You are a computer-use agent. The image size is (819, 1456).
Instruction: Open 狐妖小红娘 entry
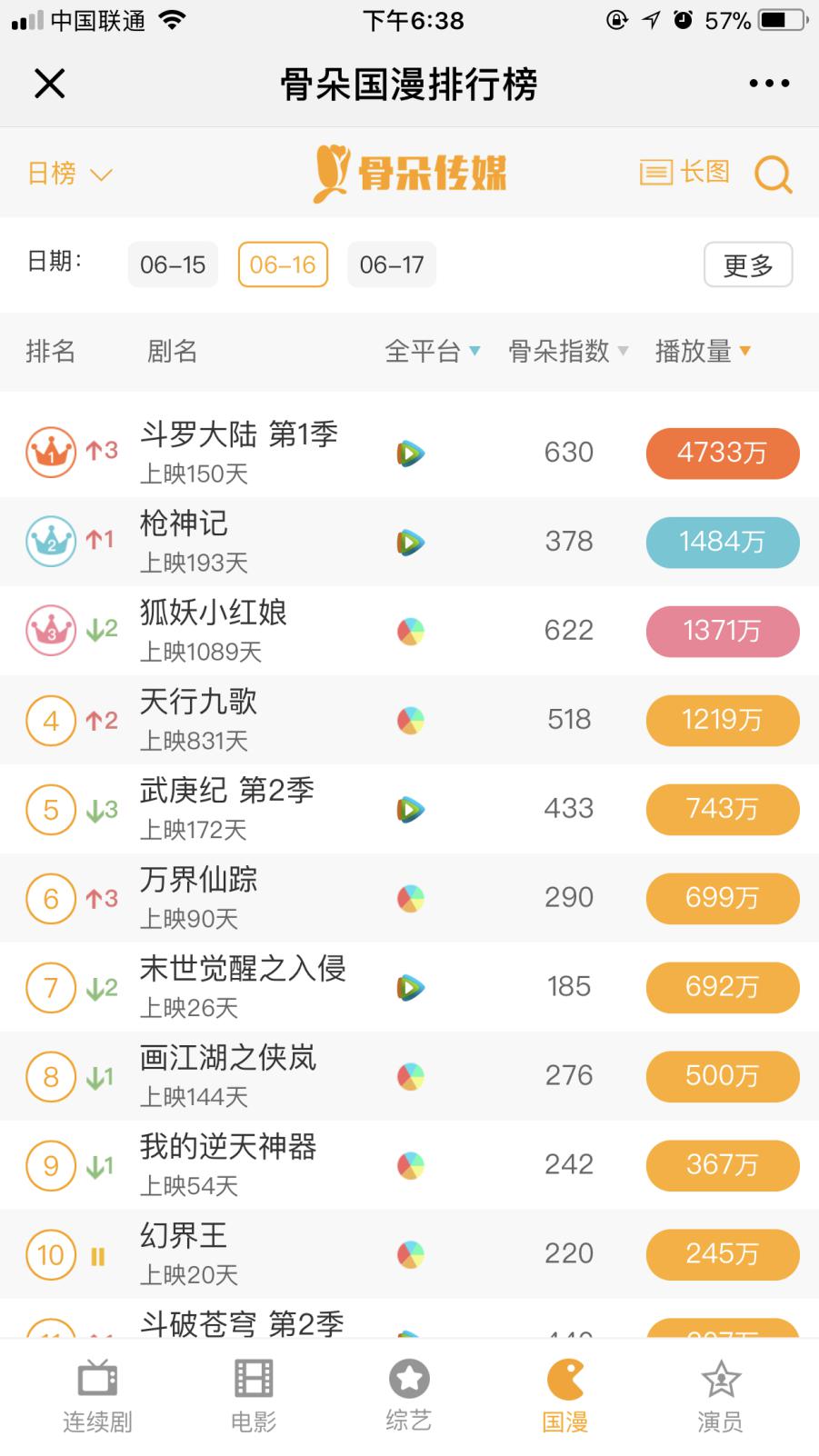point(409,631)
